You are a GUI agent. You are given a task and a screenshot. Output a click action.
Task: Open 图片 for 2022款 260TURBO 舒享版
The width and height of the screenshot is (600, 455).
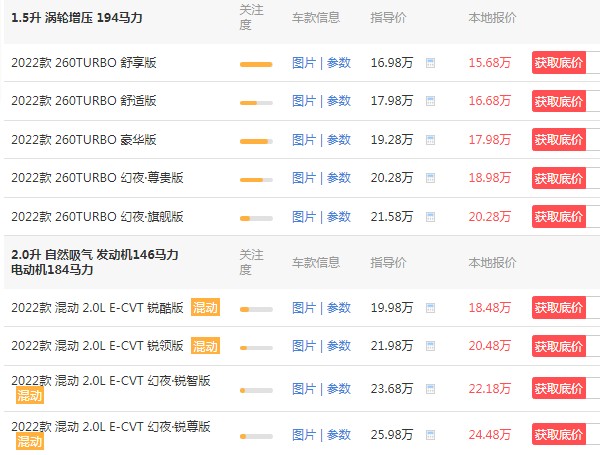[303, 62]
